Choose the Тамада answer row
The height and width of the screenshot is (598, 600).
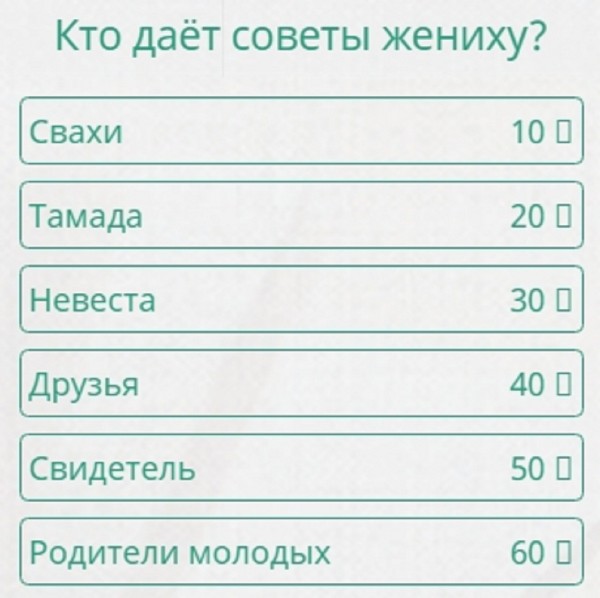(300, 215)
